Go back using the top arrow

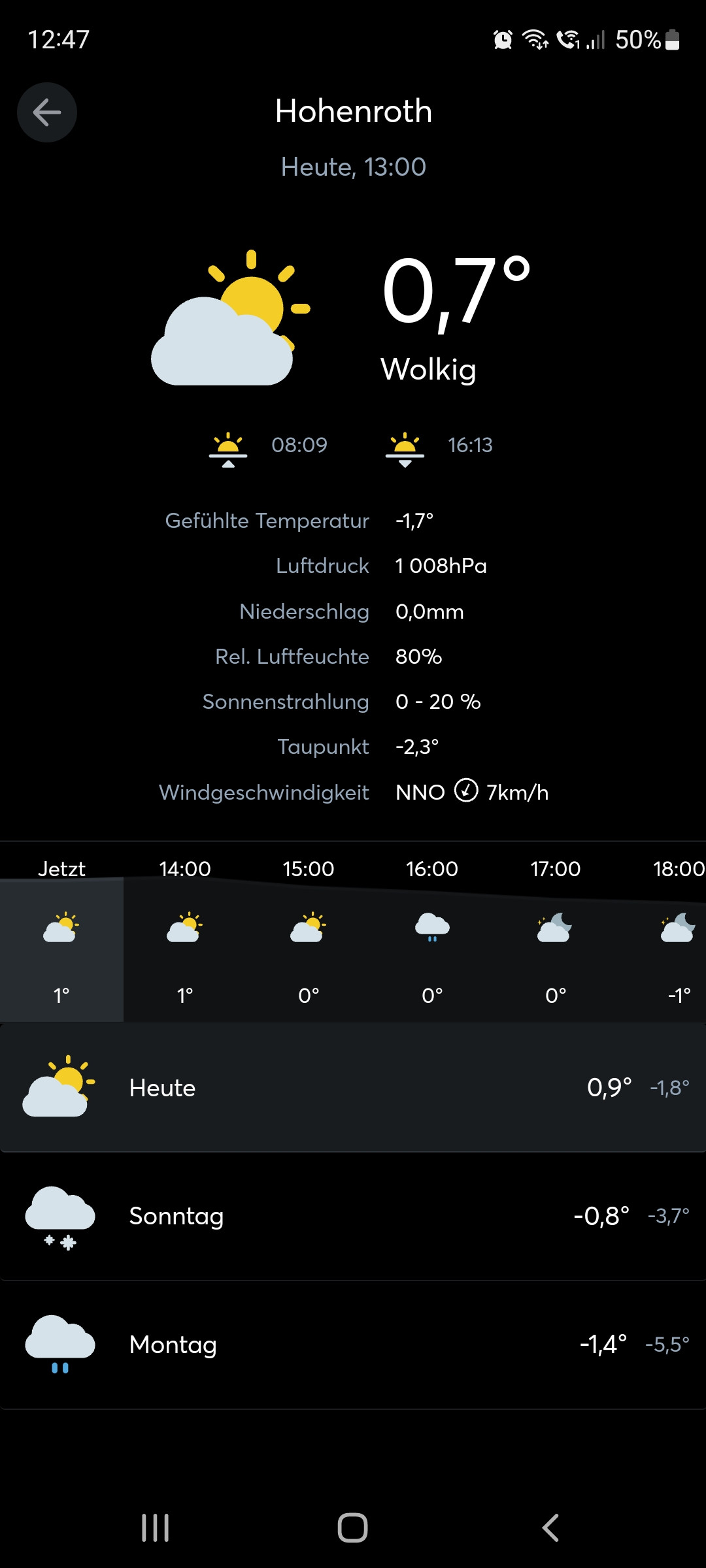click(x=47, y=112)
